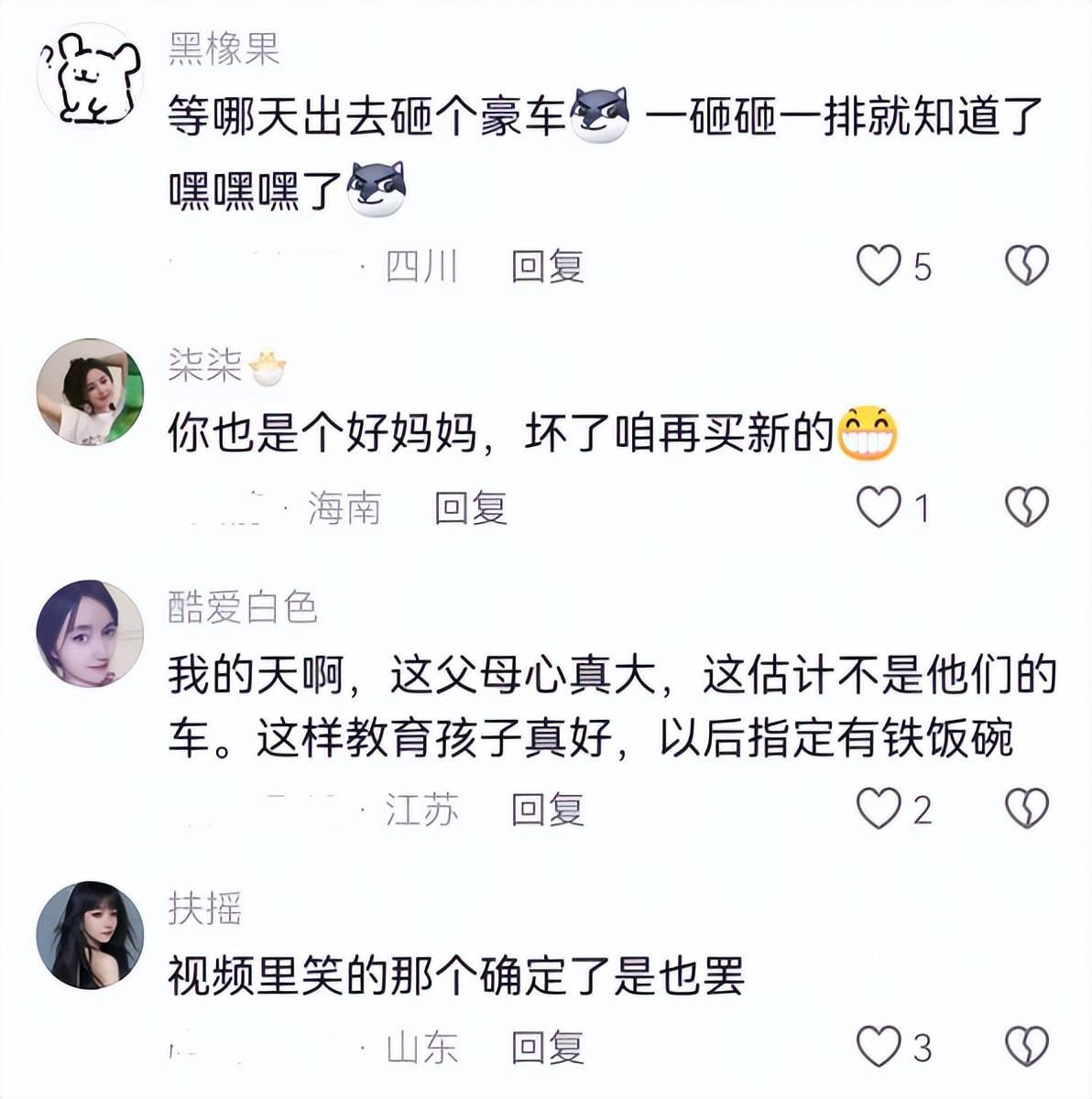
Task: Like the comment by 黑橡果
Action: click(x=879, y=267)
